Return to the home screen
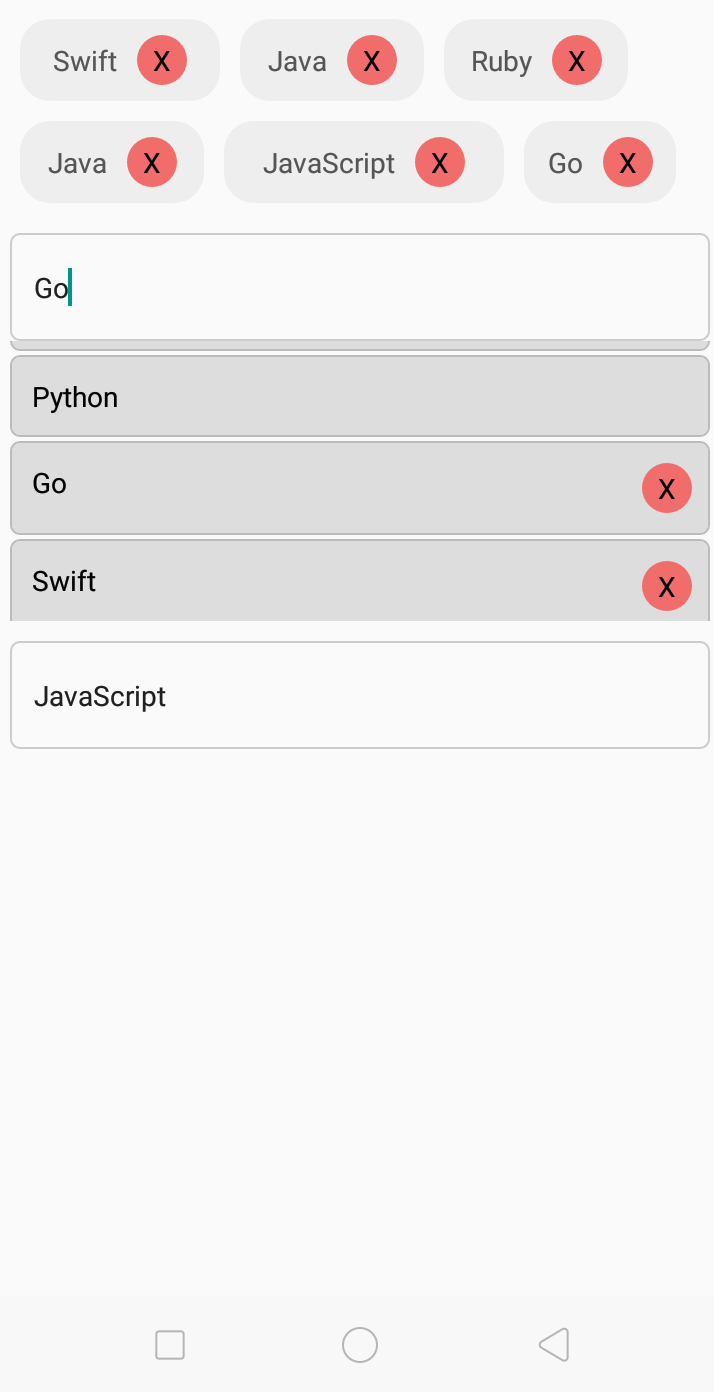714x1392 pixels. [360, 1345]
